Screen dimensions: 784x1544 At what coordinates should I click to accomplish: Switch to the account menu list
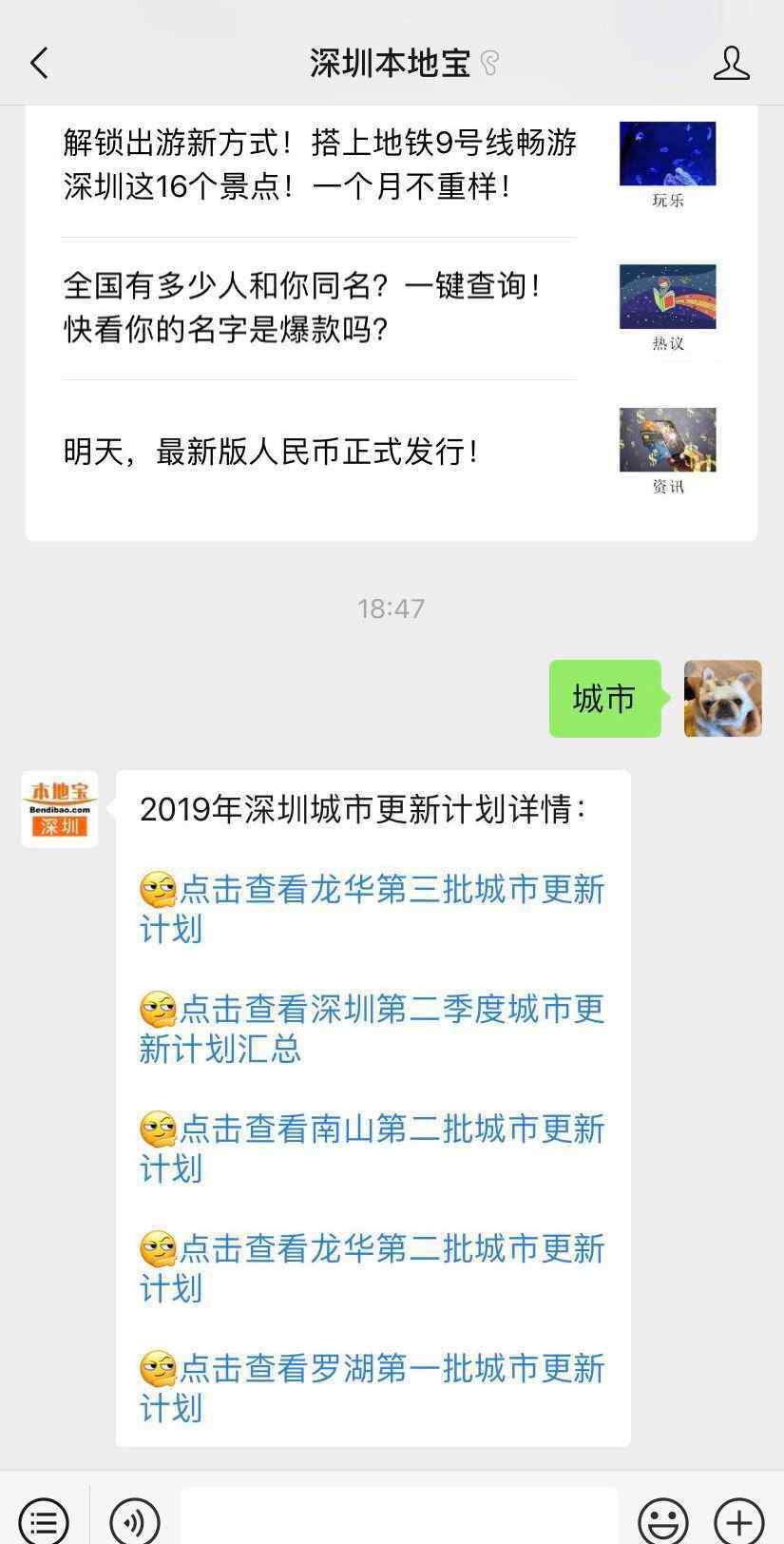pos(44,1518)
